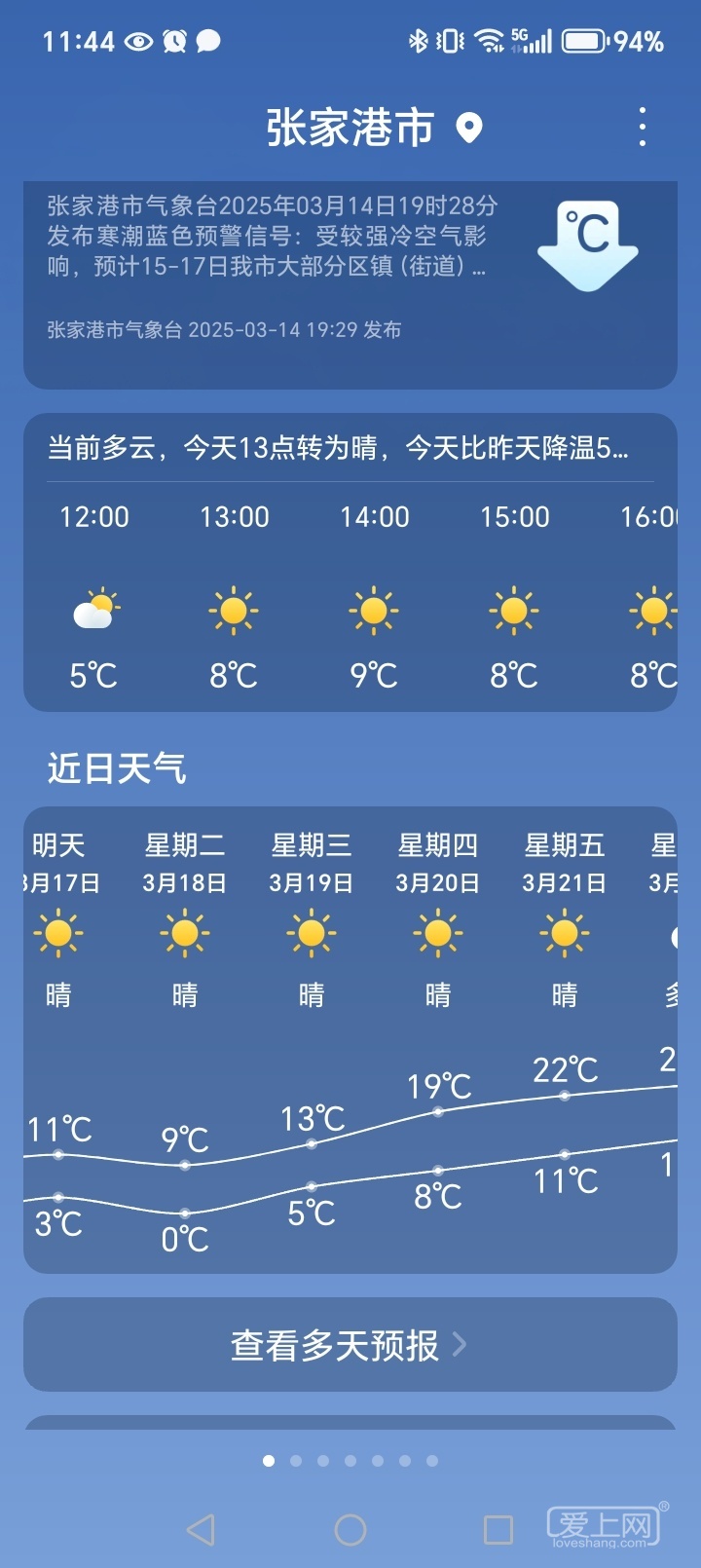Open the three-dot overflow menu
Image resolution: width=701 pixels, height=1568 pixels.
tap(642, 128)
